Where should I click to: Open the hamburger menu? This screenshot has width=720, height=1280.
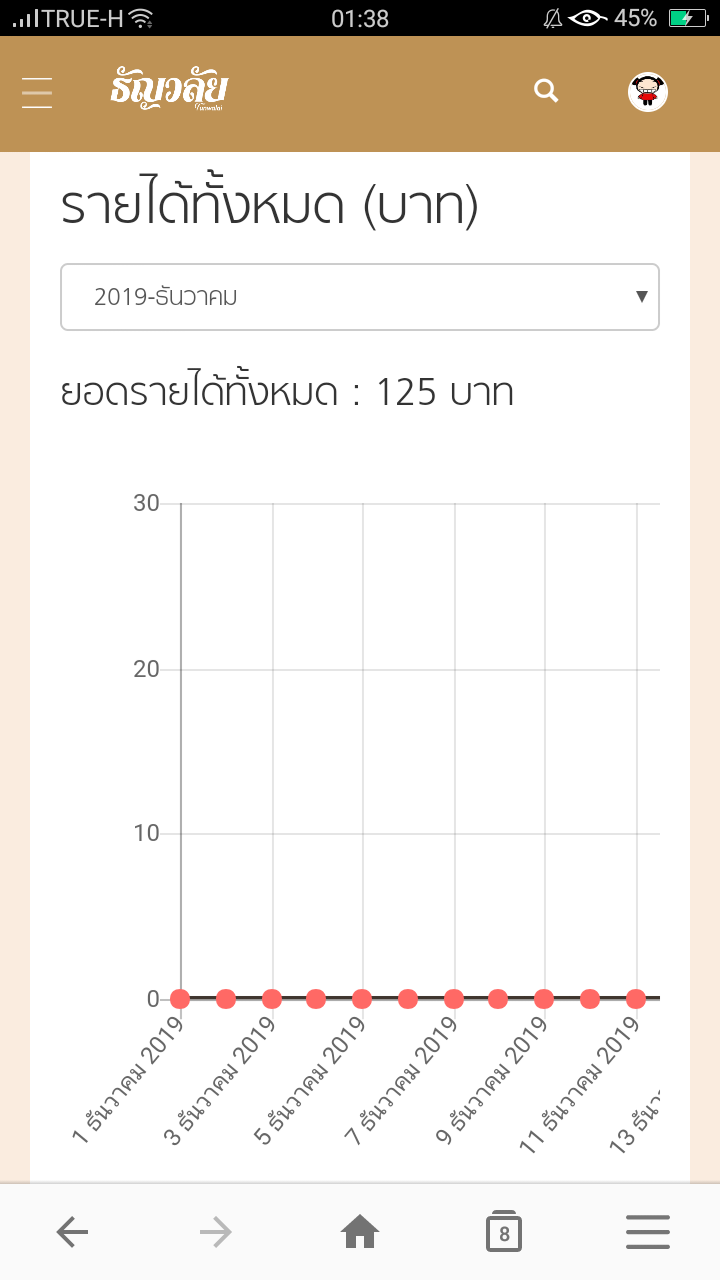click(37, 92)
